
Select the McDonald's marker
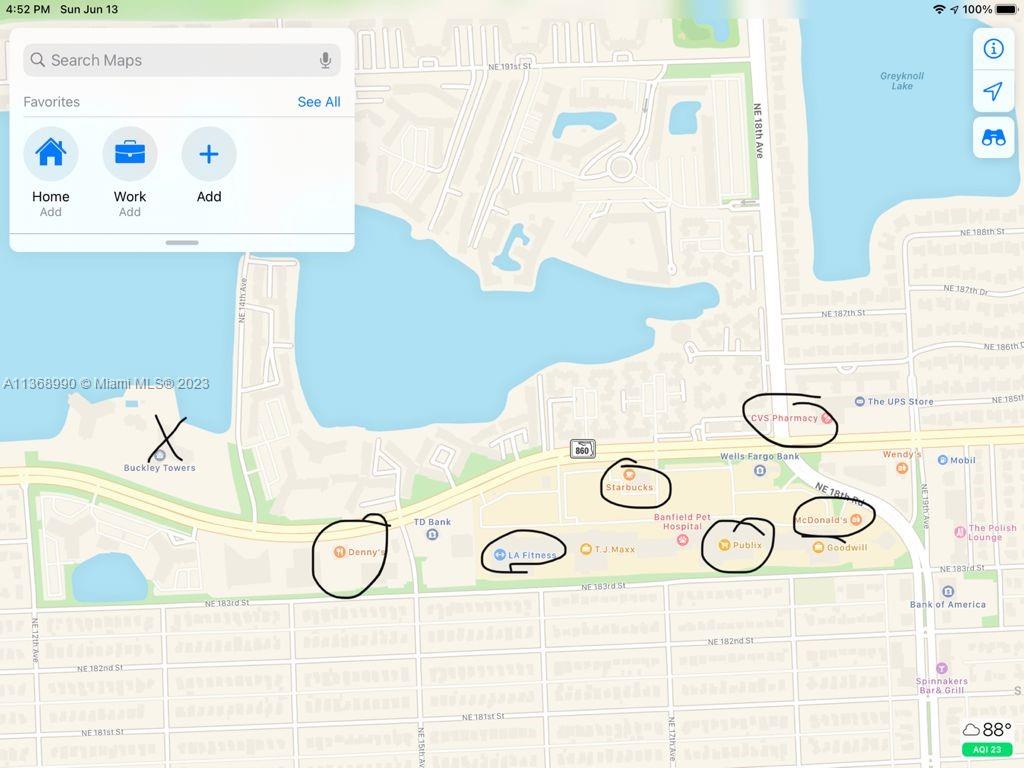click(x=856, y=519)
